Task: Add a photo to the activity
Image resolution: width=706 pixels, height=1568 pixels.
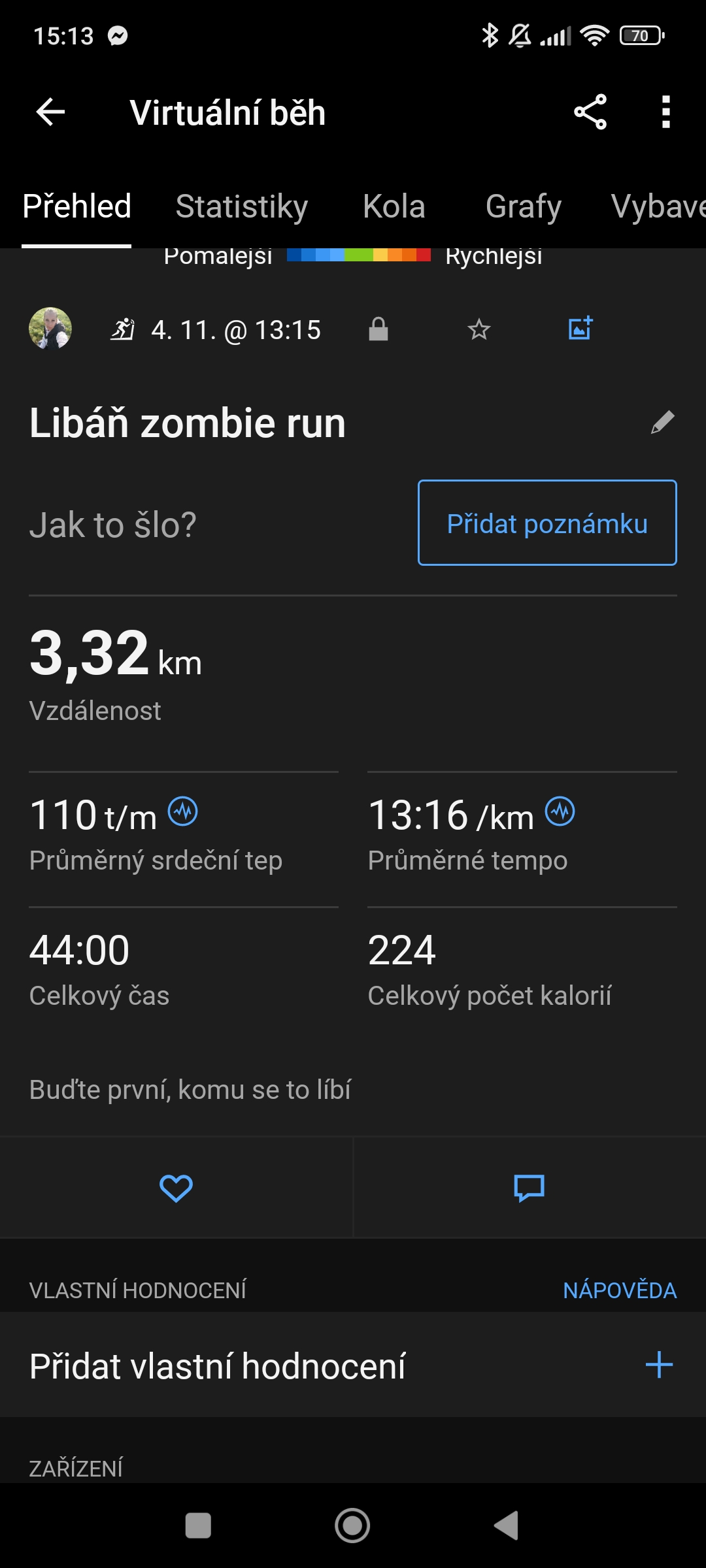Action: [580, 329]
